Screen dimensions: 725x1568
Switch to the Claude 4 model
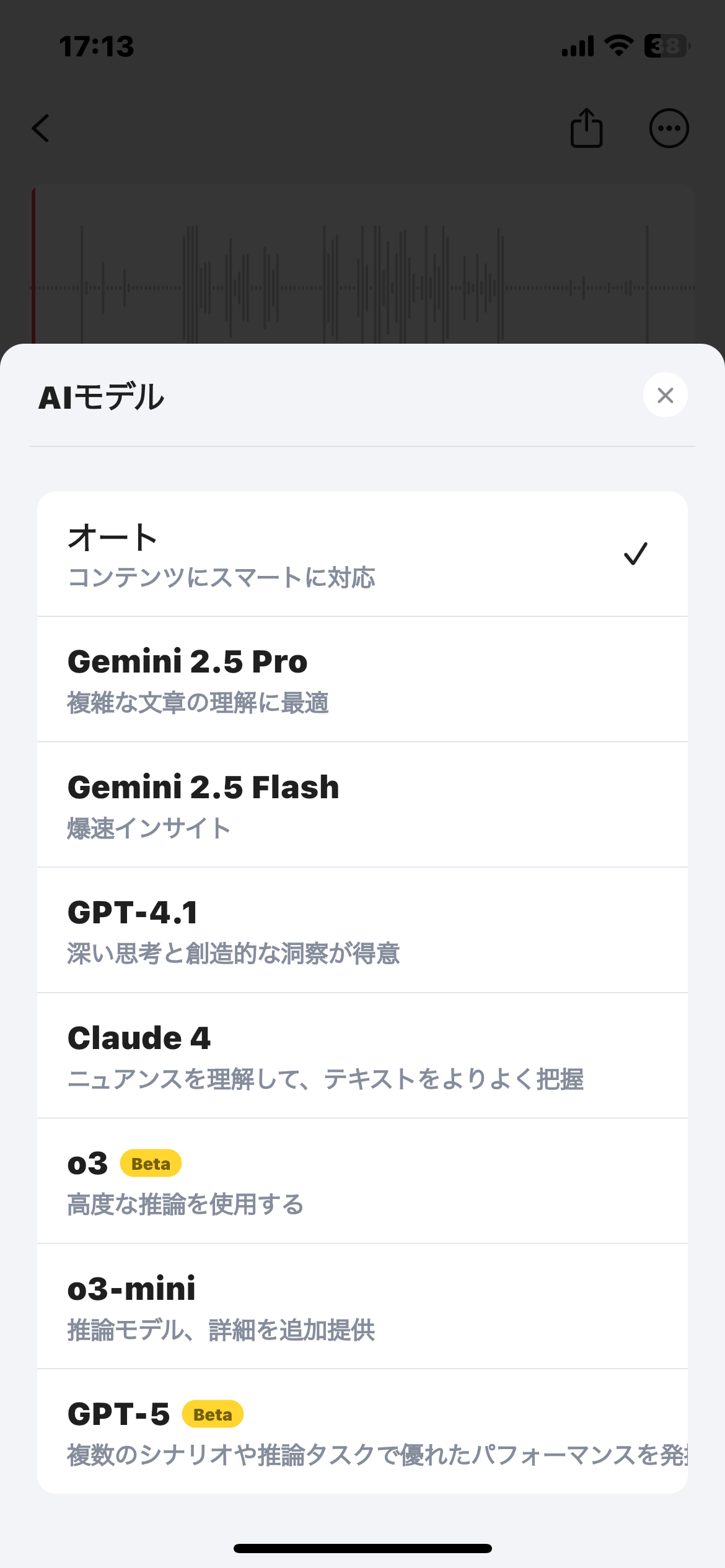362,1056
